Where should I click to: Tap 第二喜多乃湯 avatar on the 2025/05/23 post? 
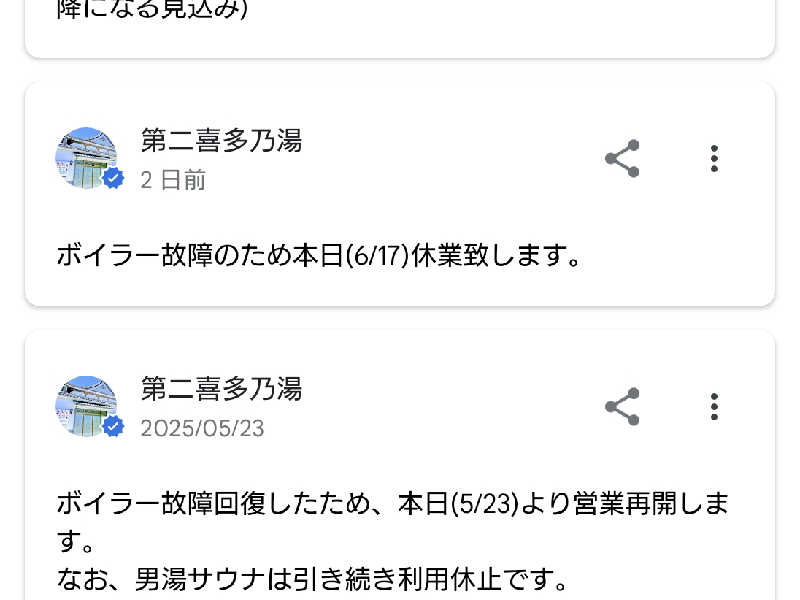coord(87,407)
